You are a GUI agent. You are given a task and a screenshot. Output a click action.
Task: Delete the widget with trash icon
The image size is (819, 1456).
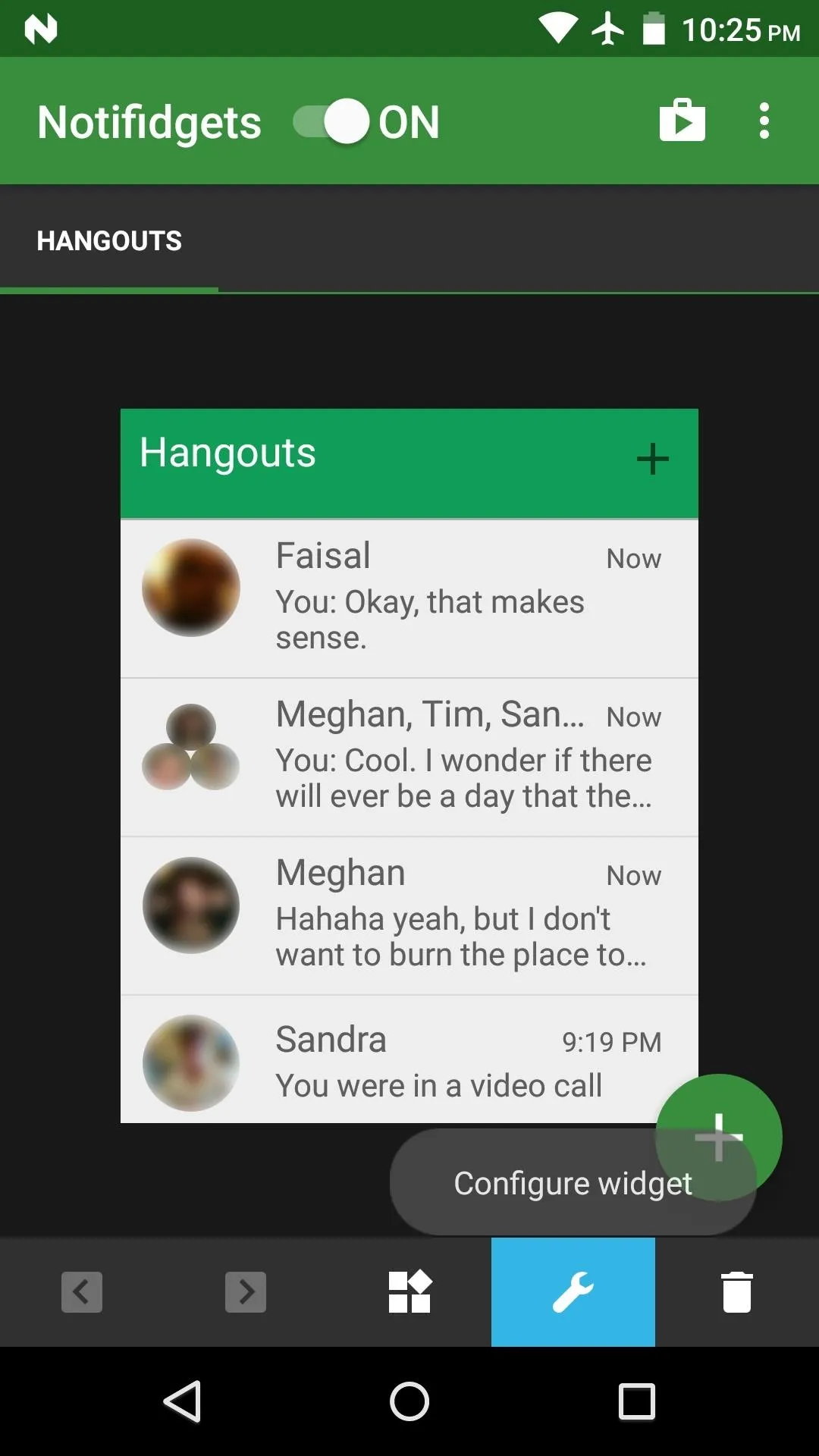(737, 1292)
